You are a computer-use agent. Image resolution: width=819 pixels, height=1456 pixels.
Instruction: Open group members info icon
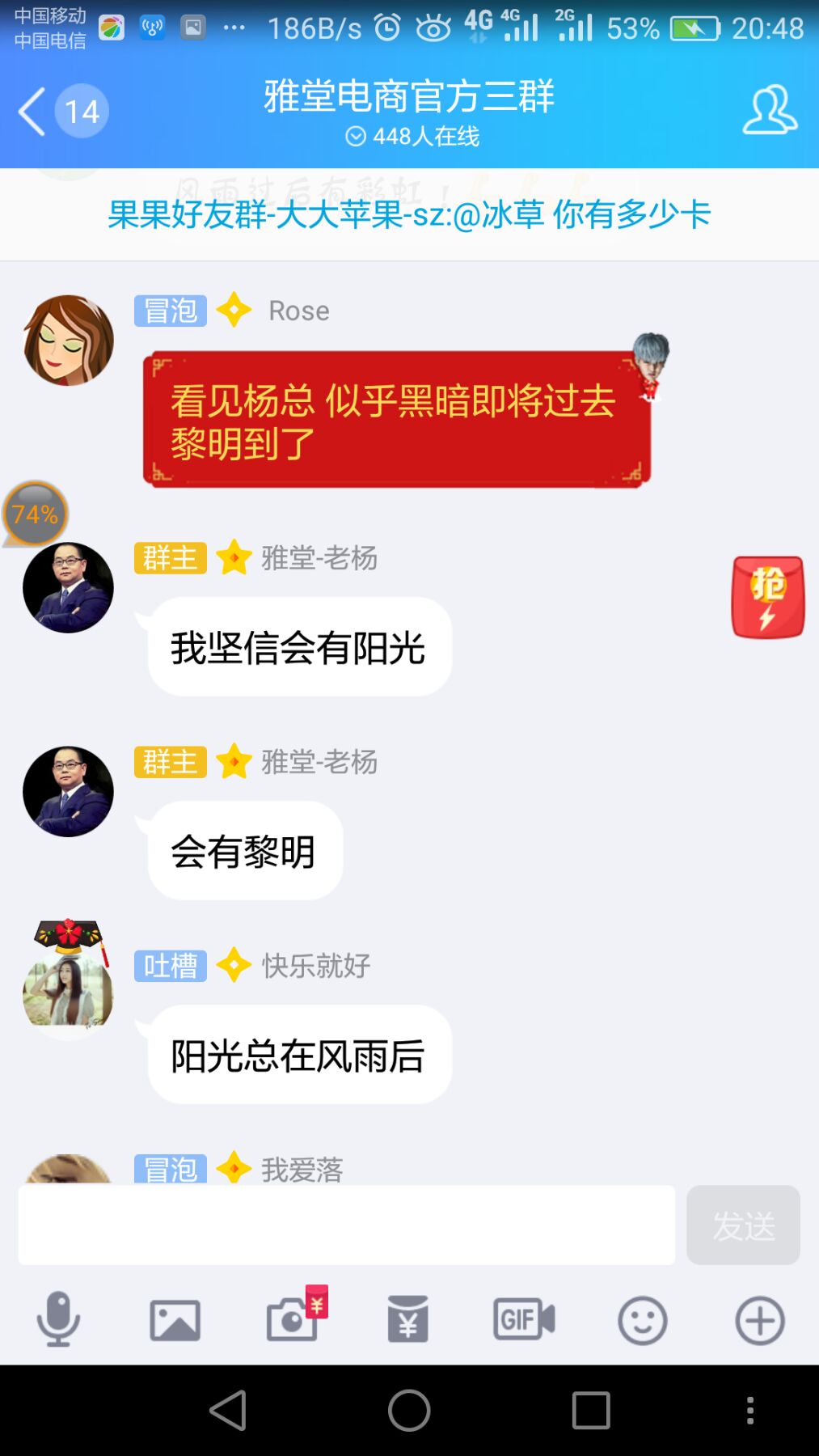(x=769, y=111)
